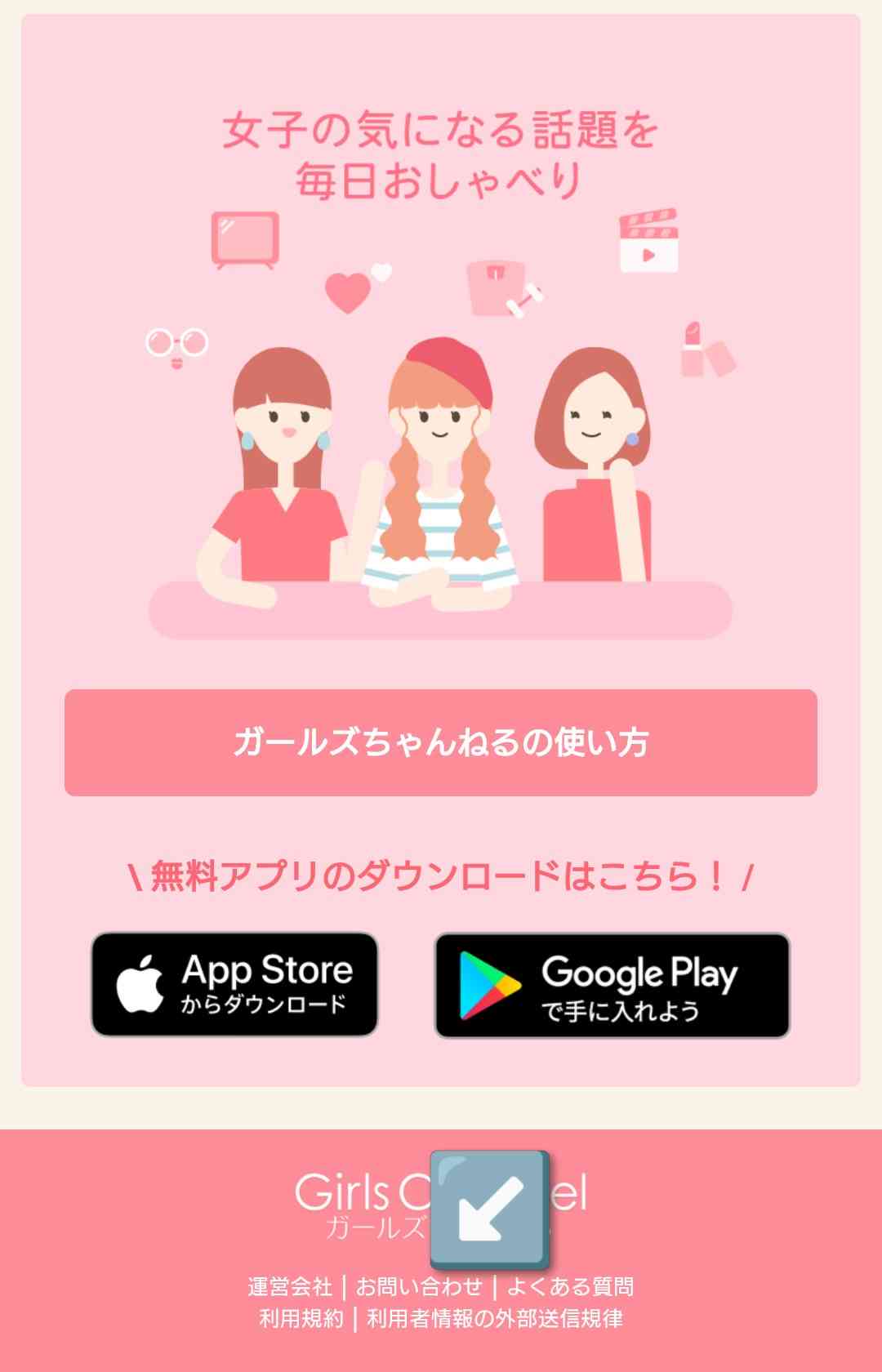Read the 利用規約 terms of service
882x1372 pixels.
[x=301, y=1319]
